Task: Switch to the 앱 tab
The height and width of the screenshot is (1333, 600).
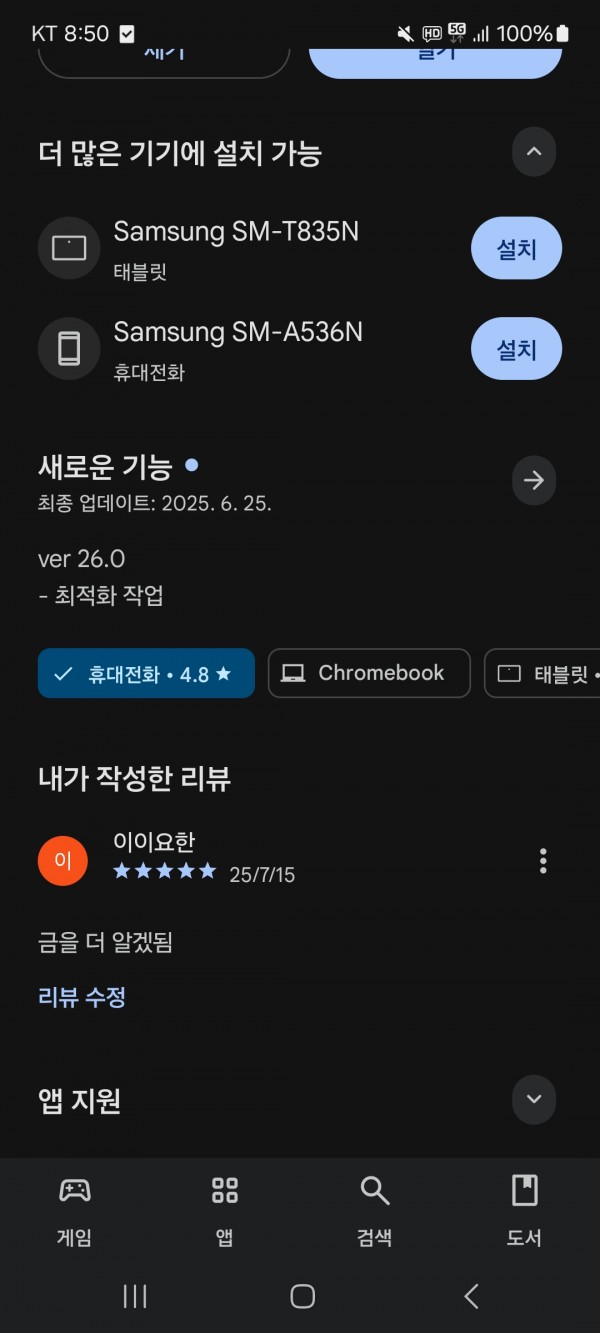Action: coord(225,1209)
